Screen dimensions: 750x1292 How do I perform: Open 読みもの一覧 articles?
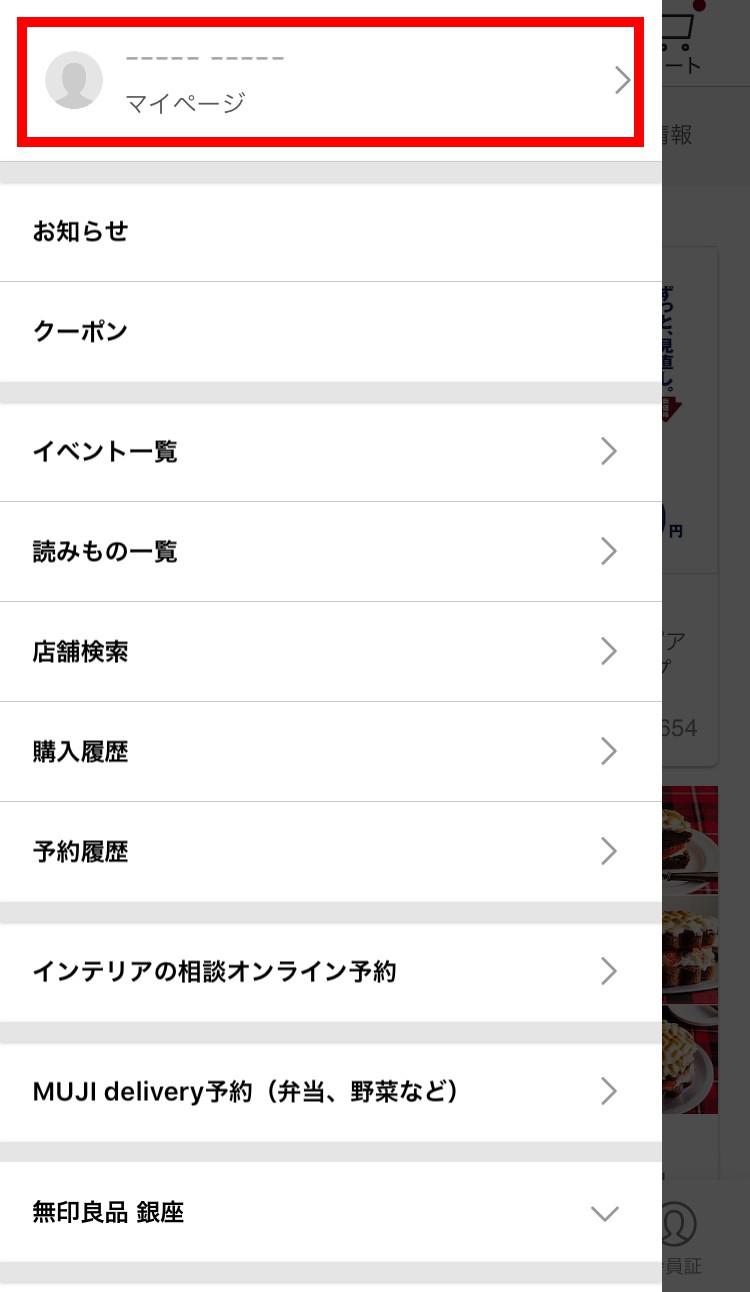coord(330,552)
